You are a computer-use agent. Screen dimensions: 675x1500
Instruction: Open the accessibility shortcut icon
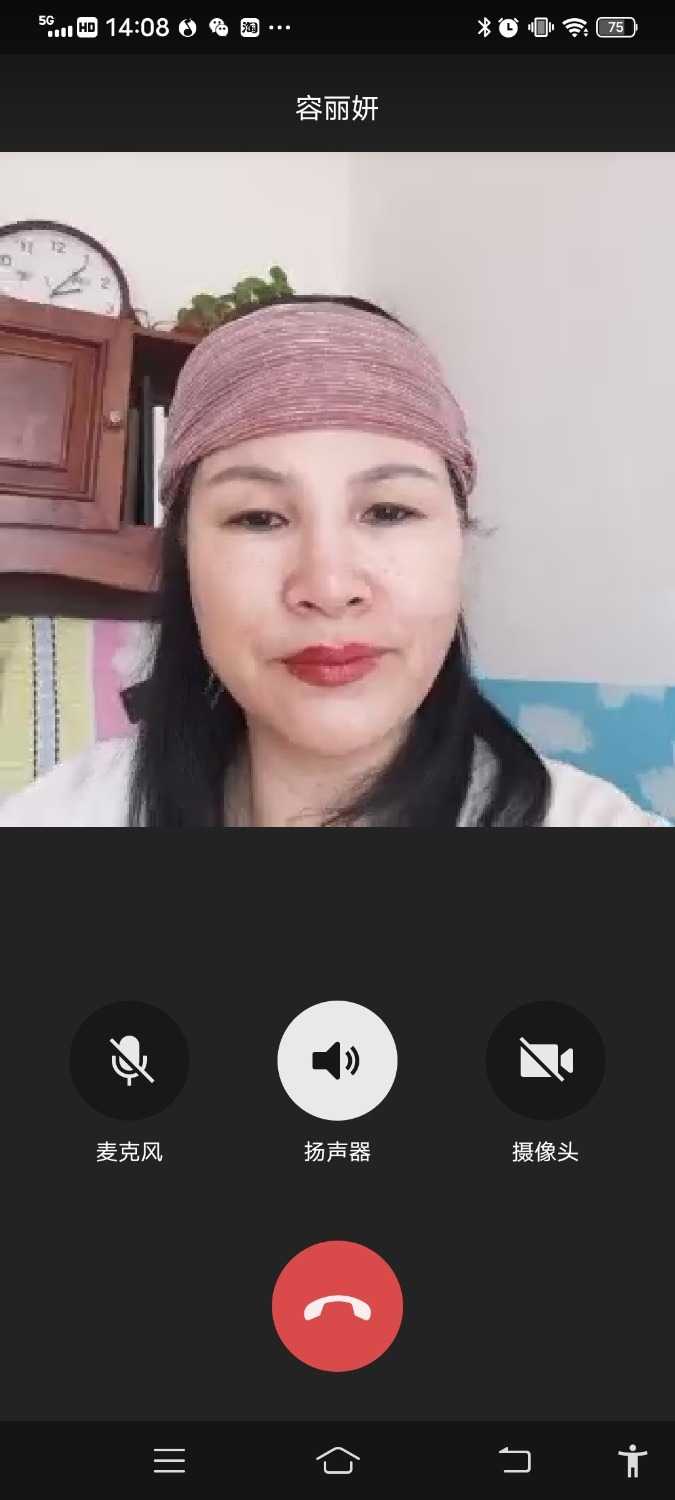(632, 1461)
